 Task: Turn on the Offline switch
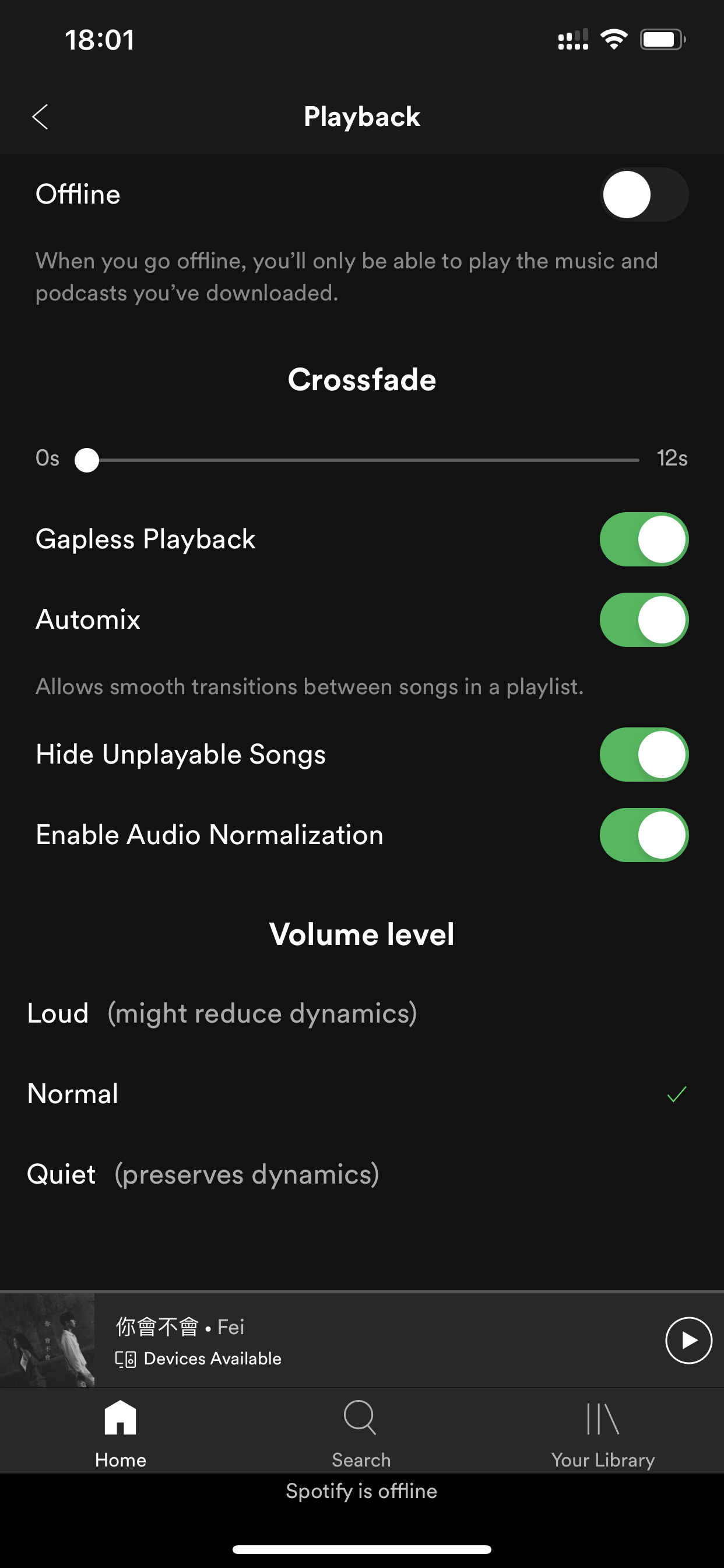coord(644,195)
